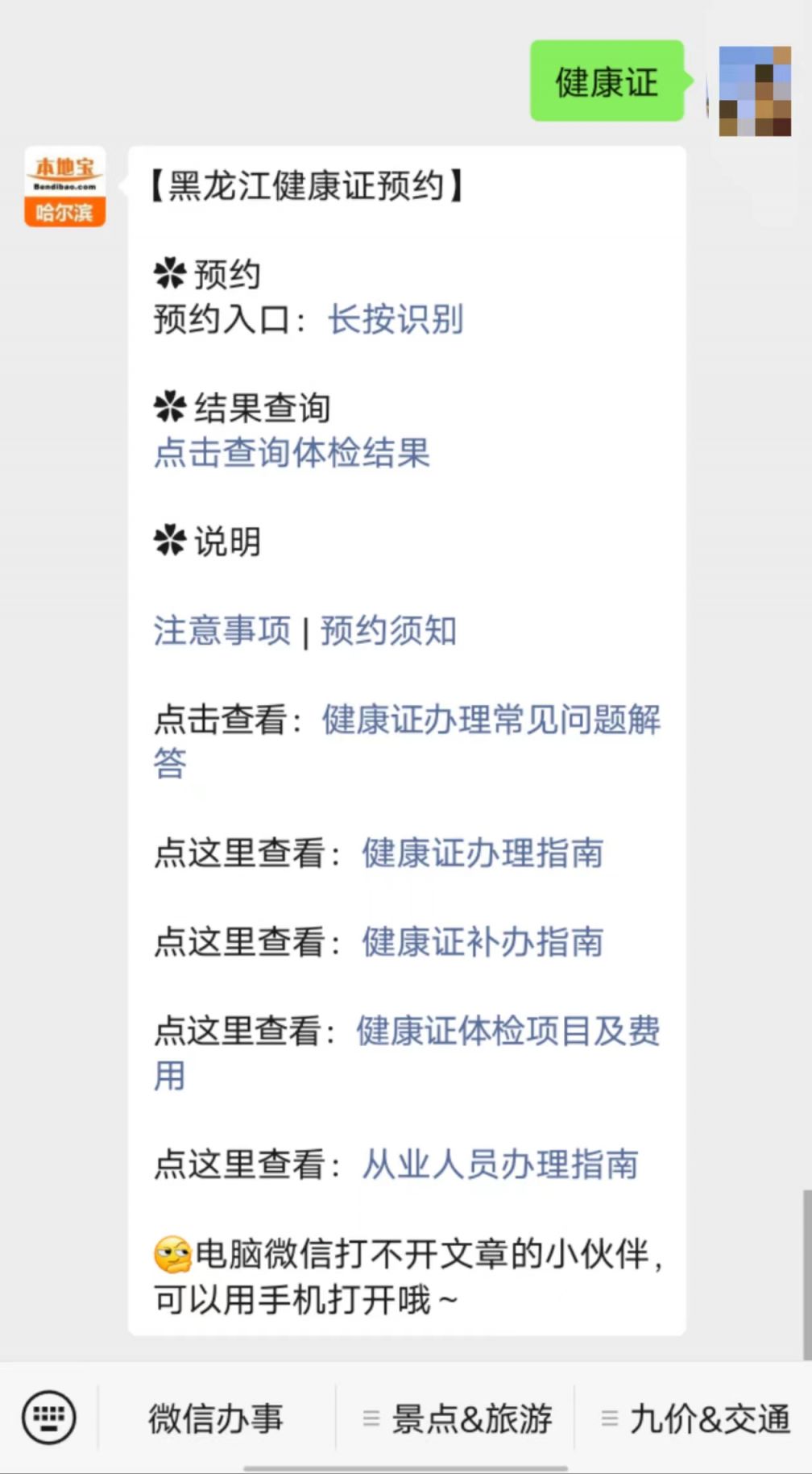Open the 景点&旅游 menu
The width and height of the screenshot is (812, 1474).
[x=456, y=1419]
